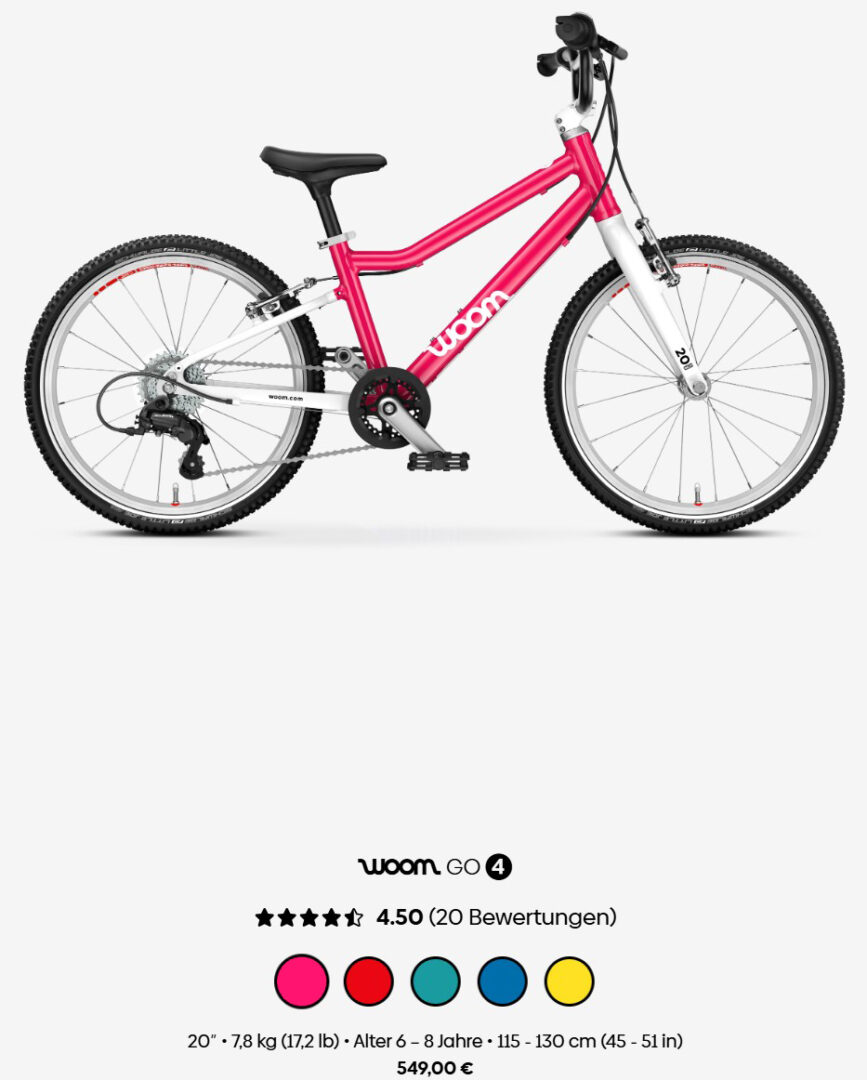Choose the red color option
The width and height of the screenshot is (867, 1080).
tap(368, 981)
